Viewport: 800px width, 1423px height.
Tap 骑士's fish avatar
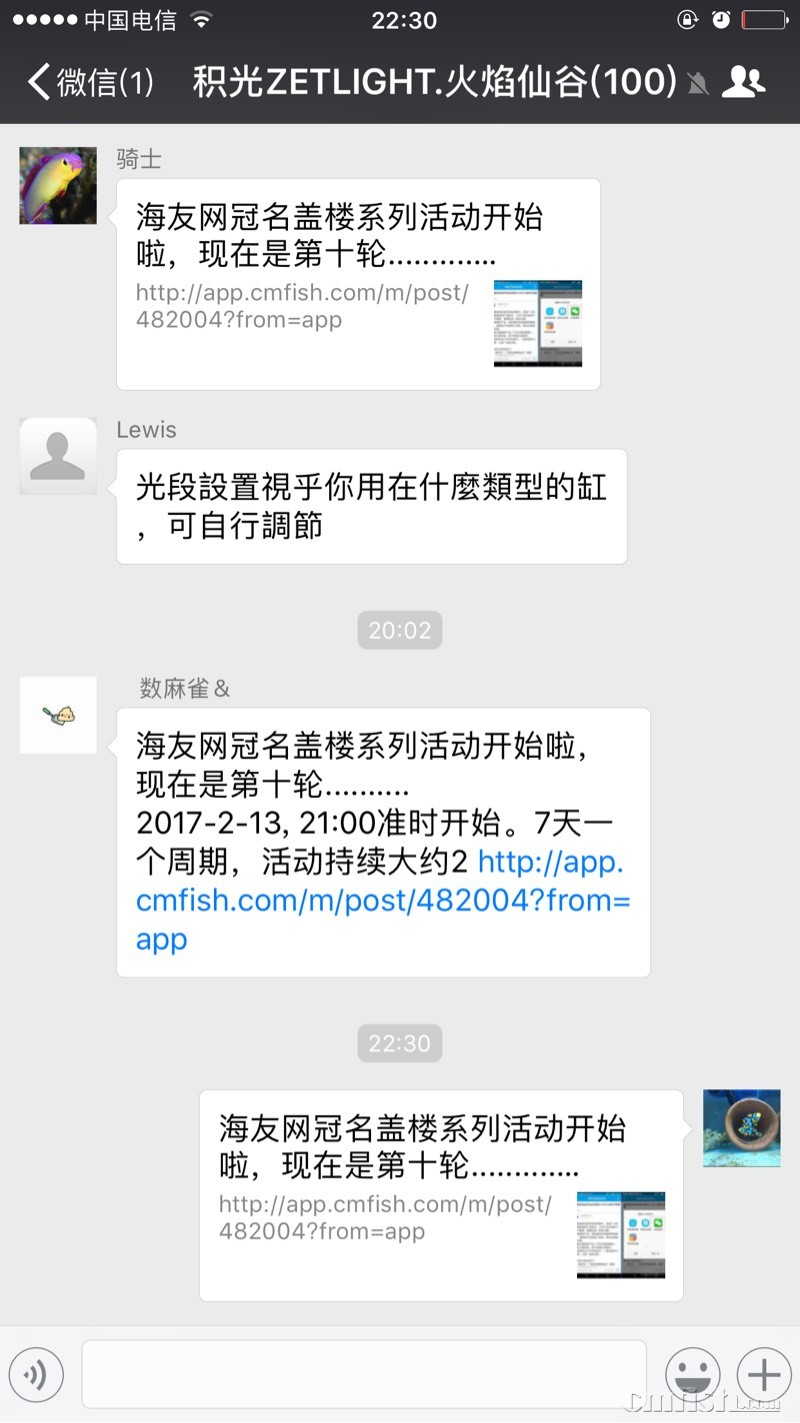[x=58, y=185]
